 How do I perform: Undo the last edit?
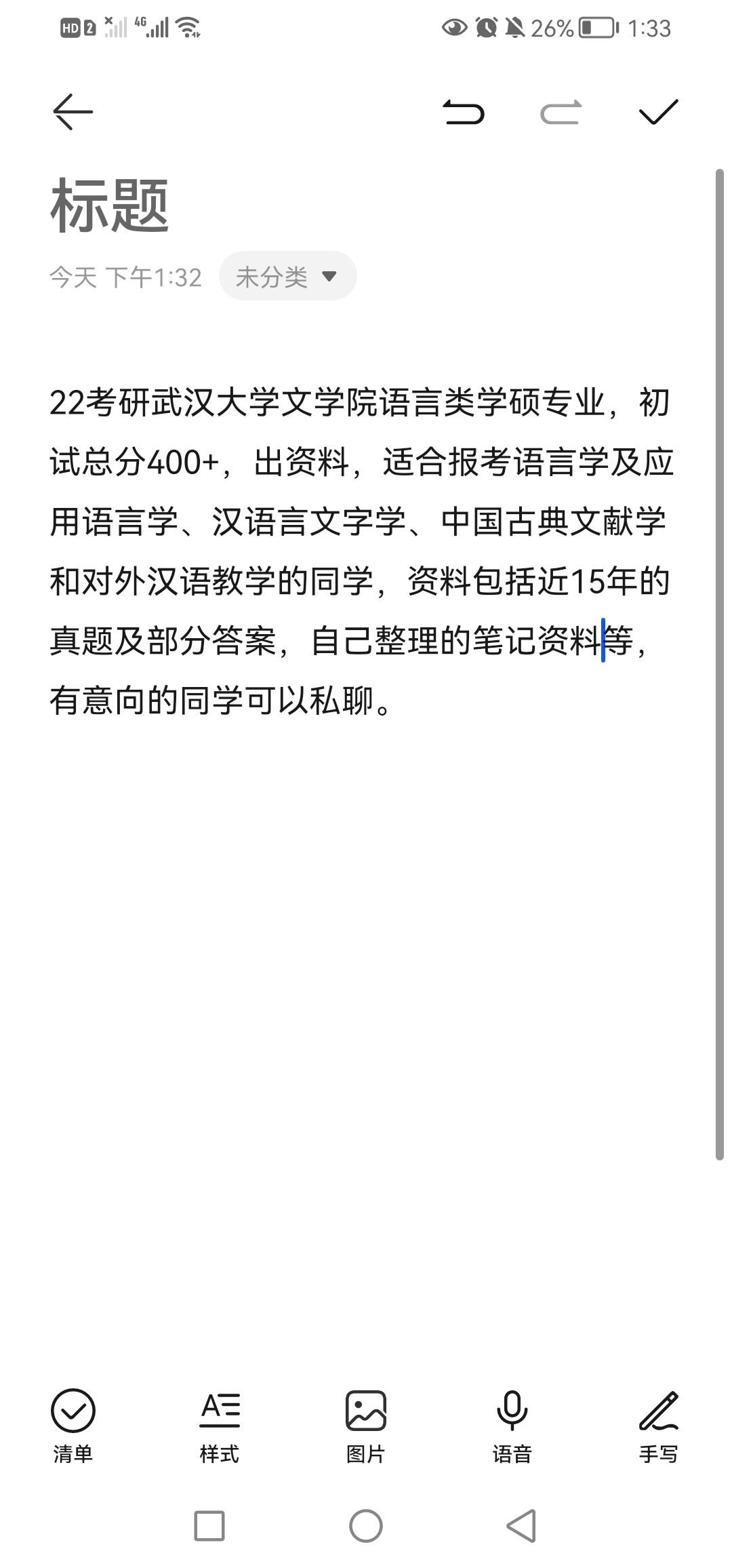464,112
